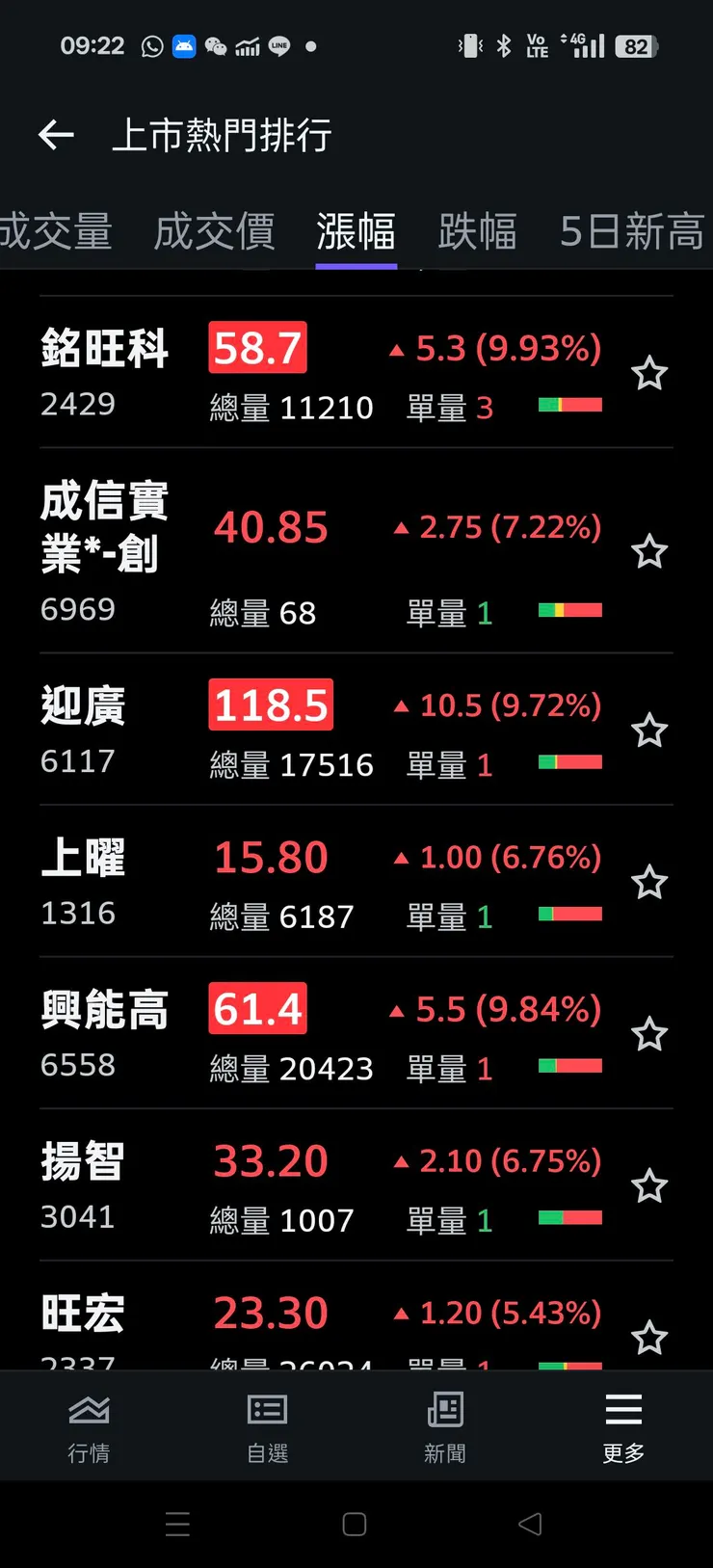713x1568 pixels.
Task: Tap the star next to 上曜
Action: coord(649,883)
